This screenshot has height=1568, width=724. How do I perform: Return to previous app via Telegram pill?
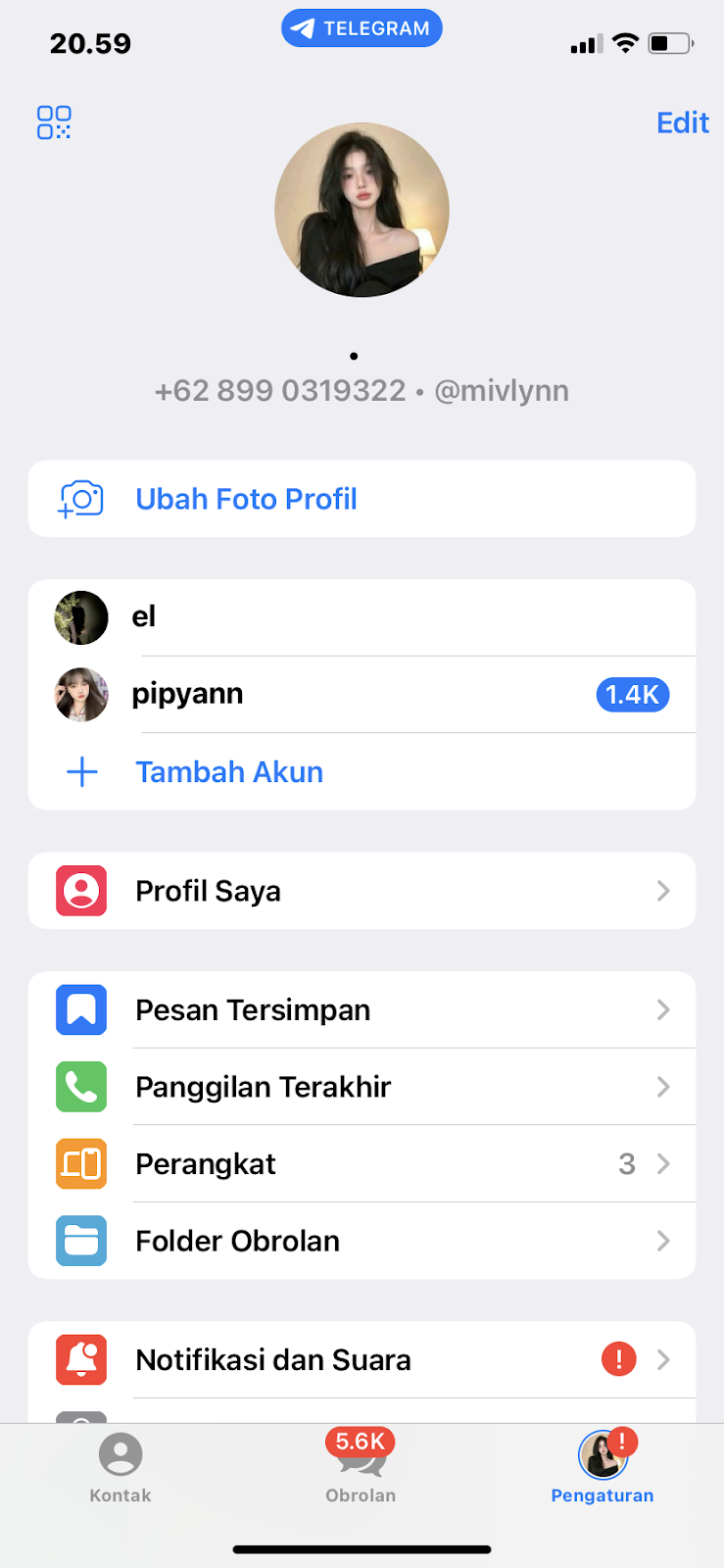362,28
